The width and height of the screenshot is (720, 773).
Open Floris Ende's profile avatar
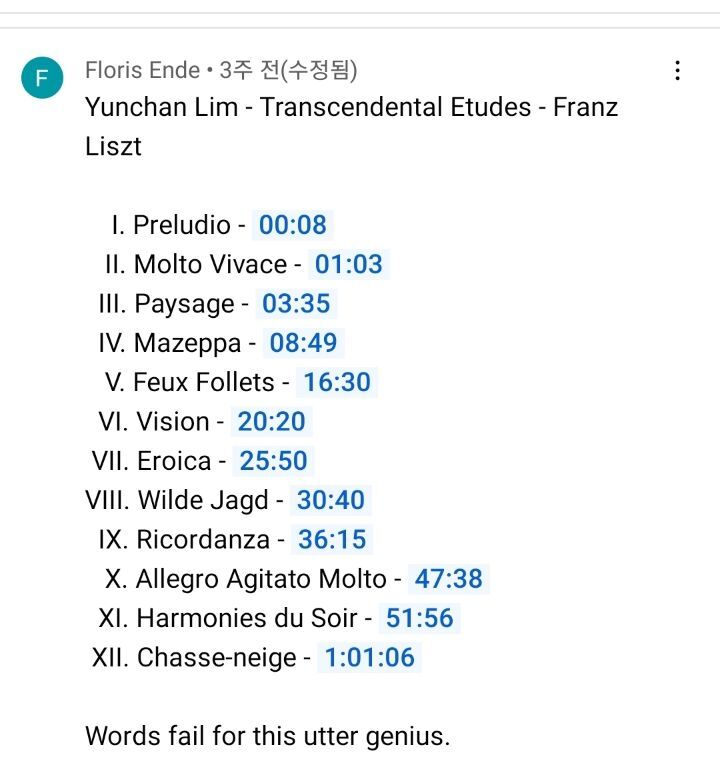point(42,79)
